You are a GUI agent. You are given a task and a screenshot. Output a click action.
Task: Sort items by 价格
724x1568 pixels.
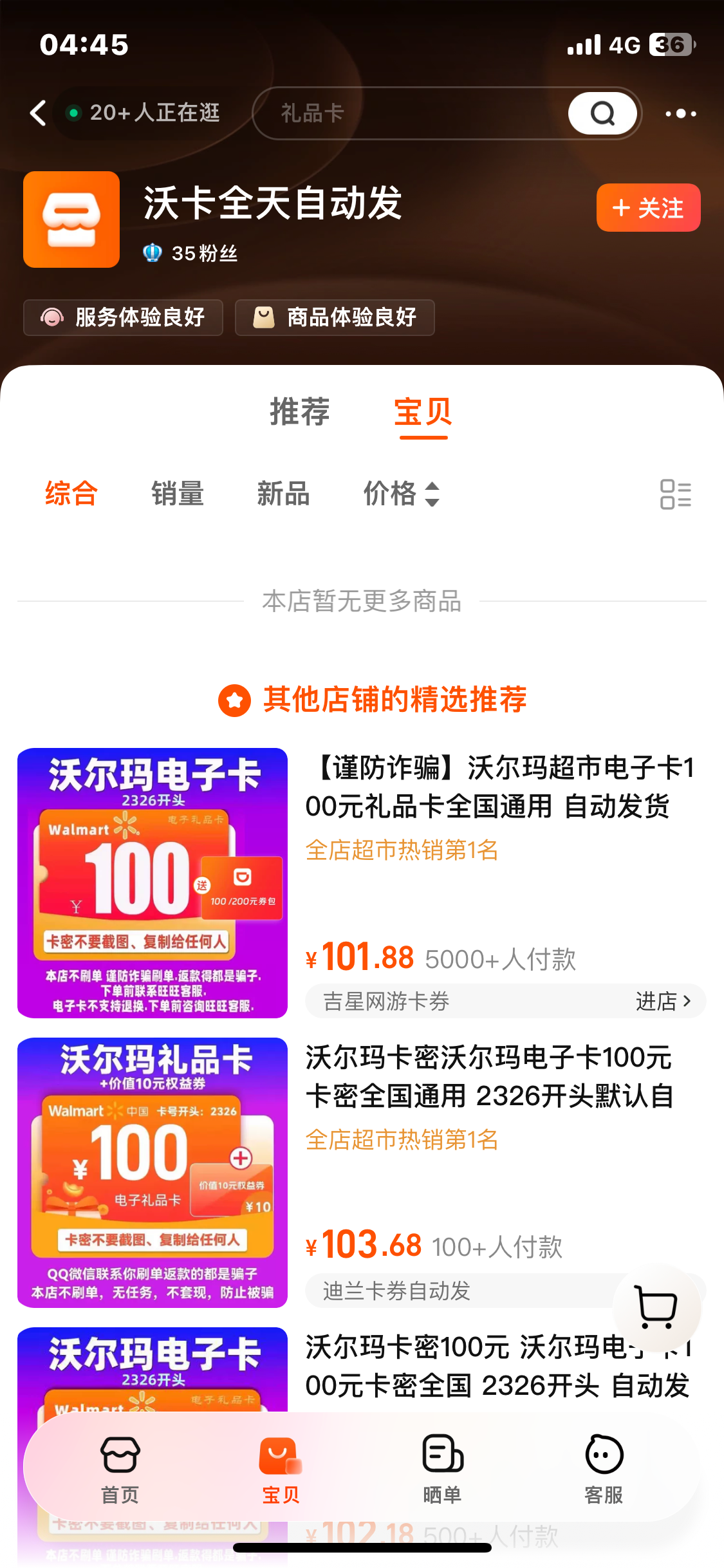point(400,494)
